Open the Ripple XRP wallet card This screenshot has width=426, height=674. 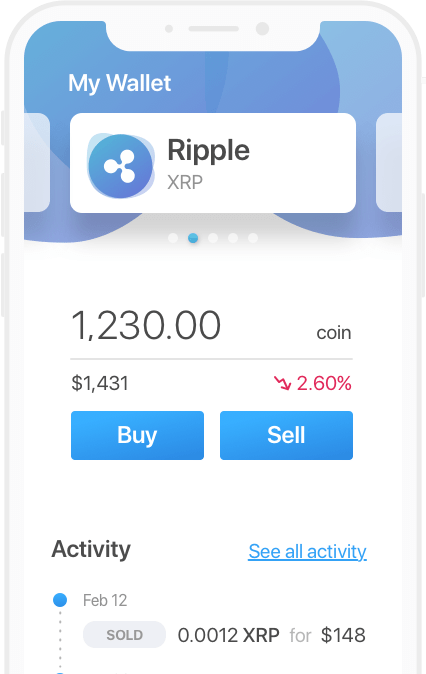213,163
